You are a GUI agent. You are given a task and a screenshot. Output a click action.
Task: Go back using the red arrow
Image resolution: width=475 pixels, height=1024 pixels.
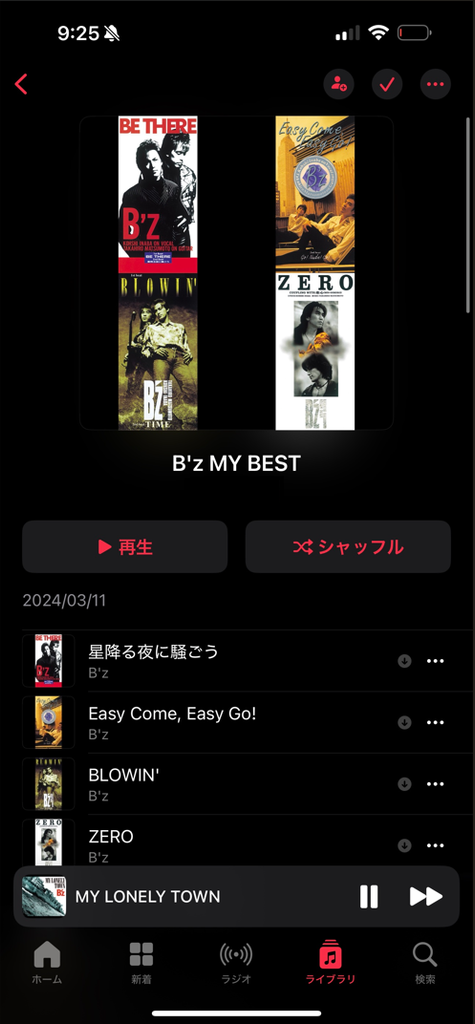pos(21,84)
